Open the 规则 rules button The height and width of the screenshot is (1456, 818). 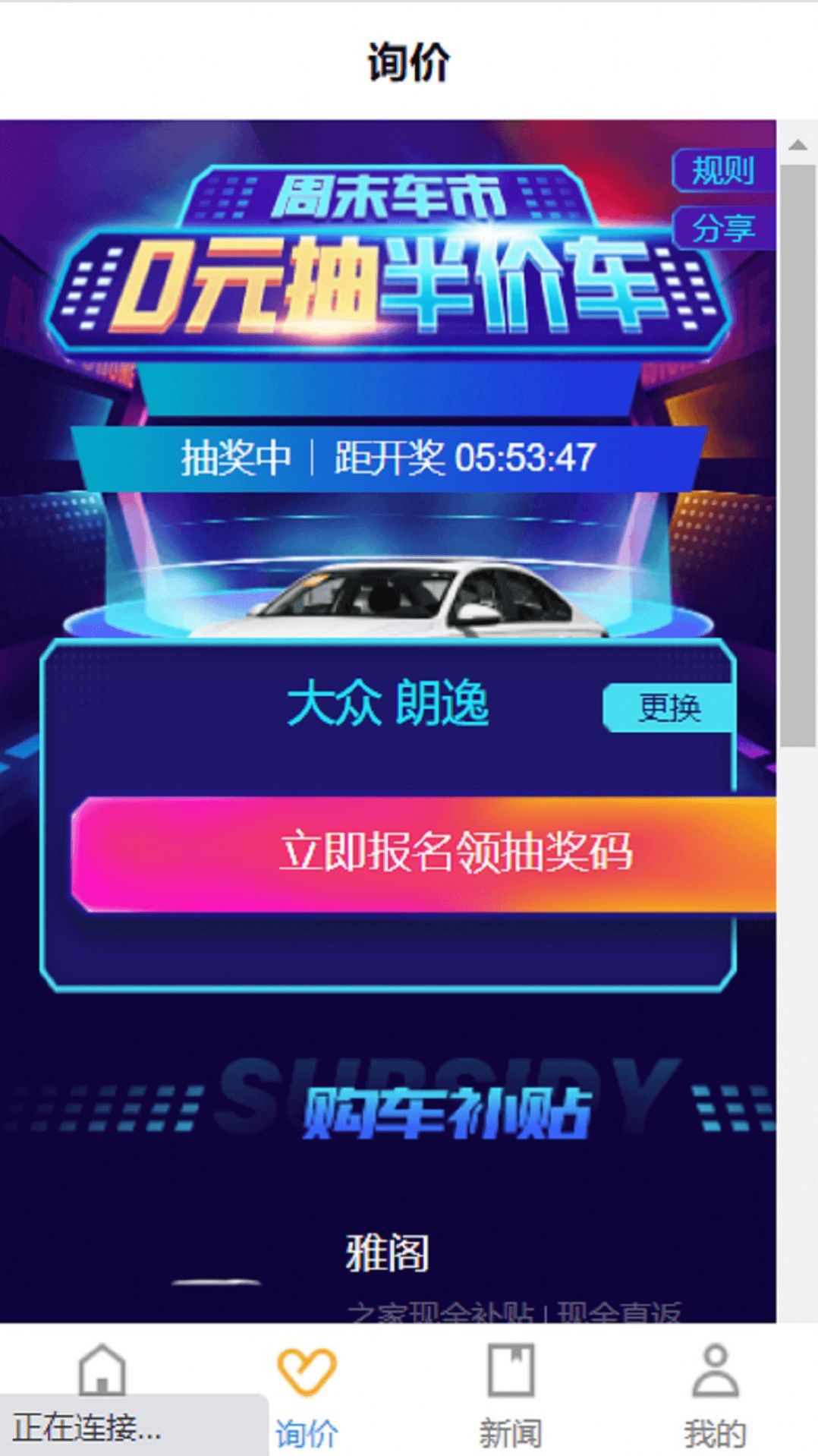point(722,170)
